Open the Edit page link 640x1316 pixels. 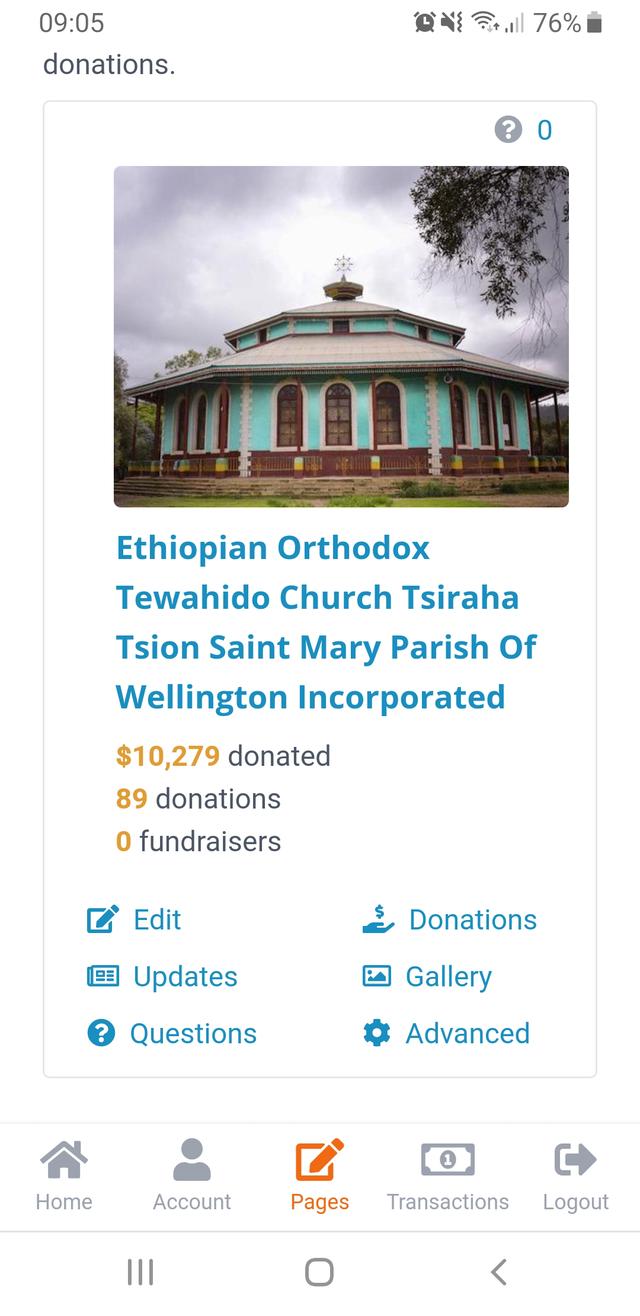pos(135,920)
